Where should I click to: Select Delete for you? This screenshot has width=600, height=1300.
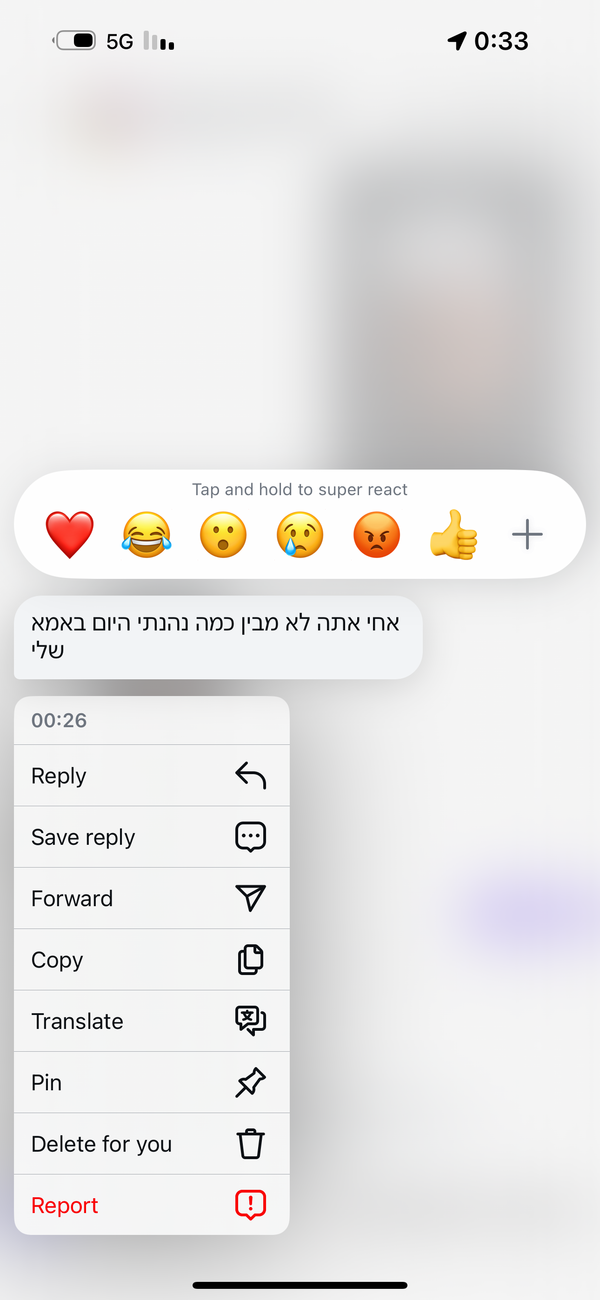click(x=151, y=1144)
